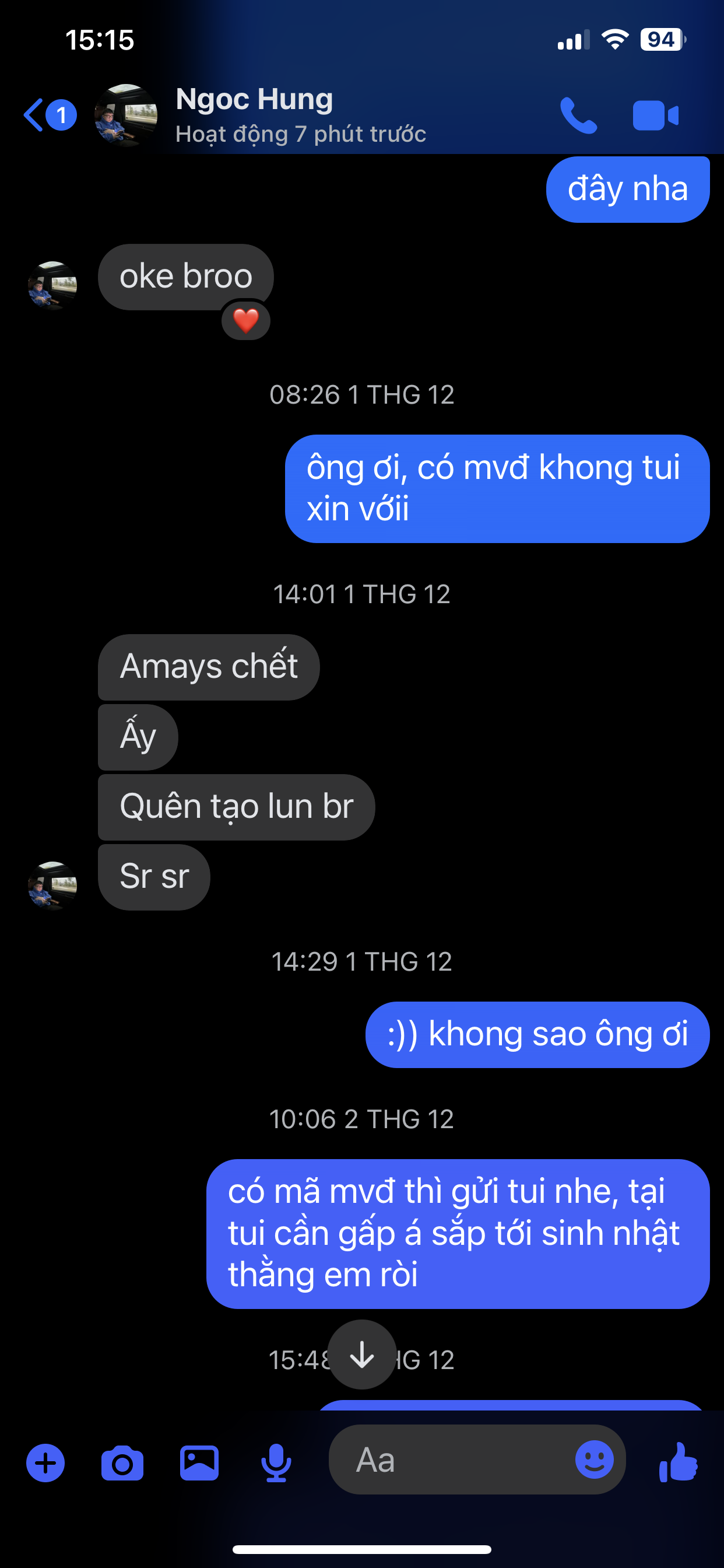This screenshot has width=724, height=1568.
Task: Record a voice message
Action: tap(276, 1462)
